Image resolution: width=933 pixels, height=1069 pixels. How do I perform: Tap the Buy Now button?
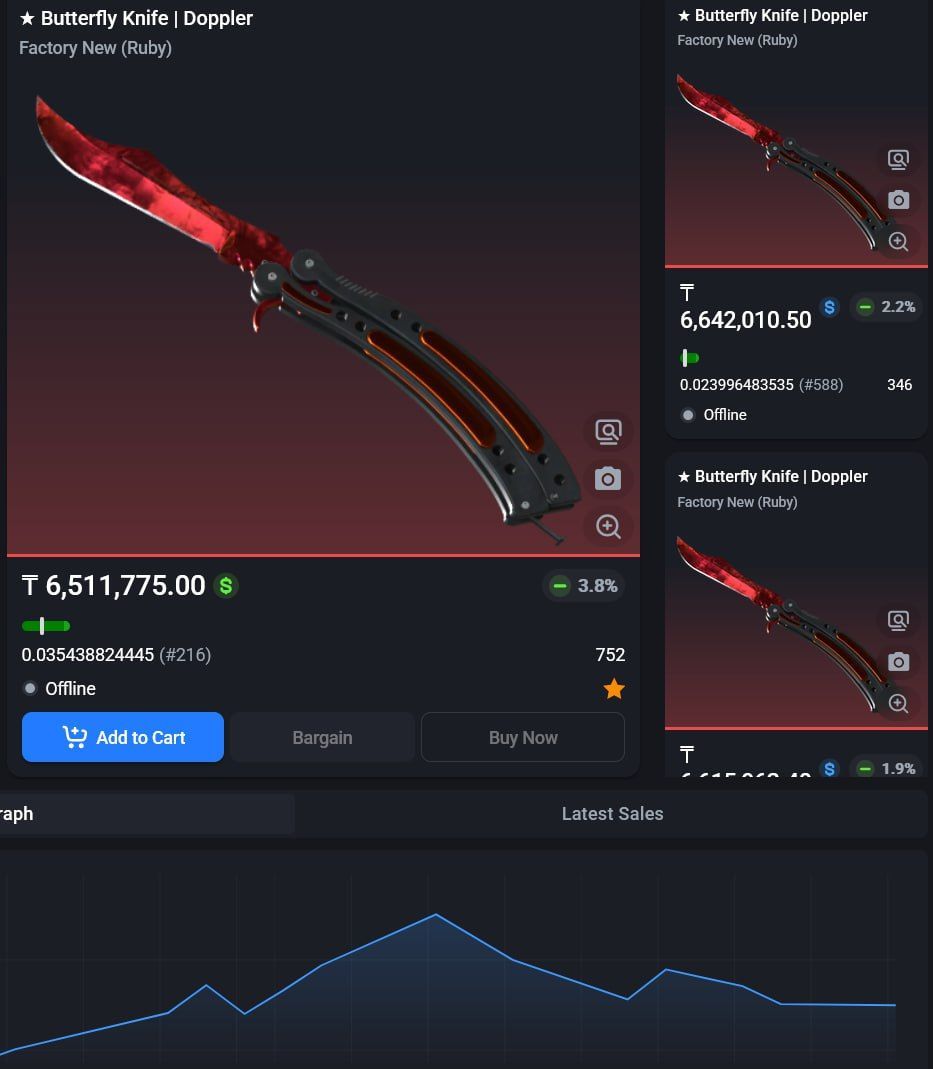[523, 737]
